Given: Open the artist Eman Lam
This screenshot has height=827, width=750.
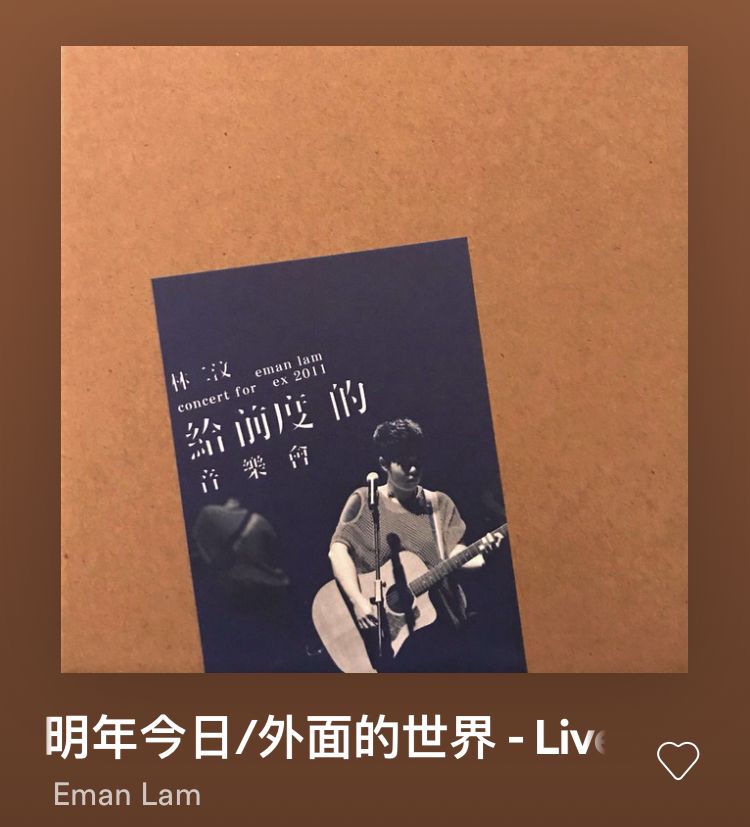Looking at the screenshot, I should point(127,795).
